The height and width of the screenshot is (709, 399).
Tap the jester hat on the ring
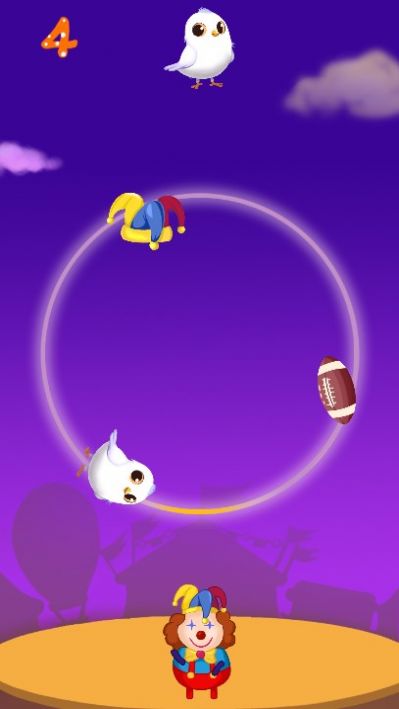[x=147, y=221]
